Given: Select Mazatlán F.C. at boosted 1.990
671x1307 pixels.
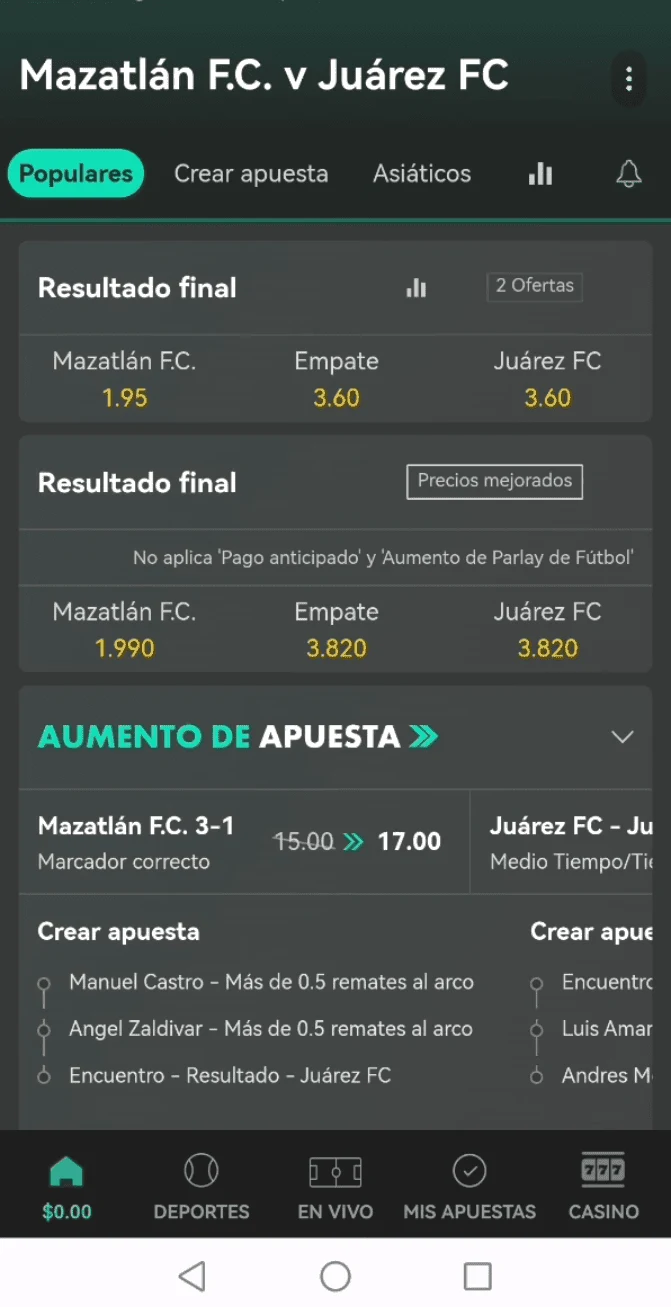Looking at the screenshot, I should tap(125, 630).
